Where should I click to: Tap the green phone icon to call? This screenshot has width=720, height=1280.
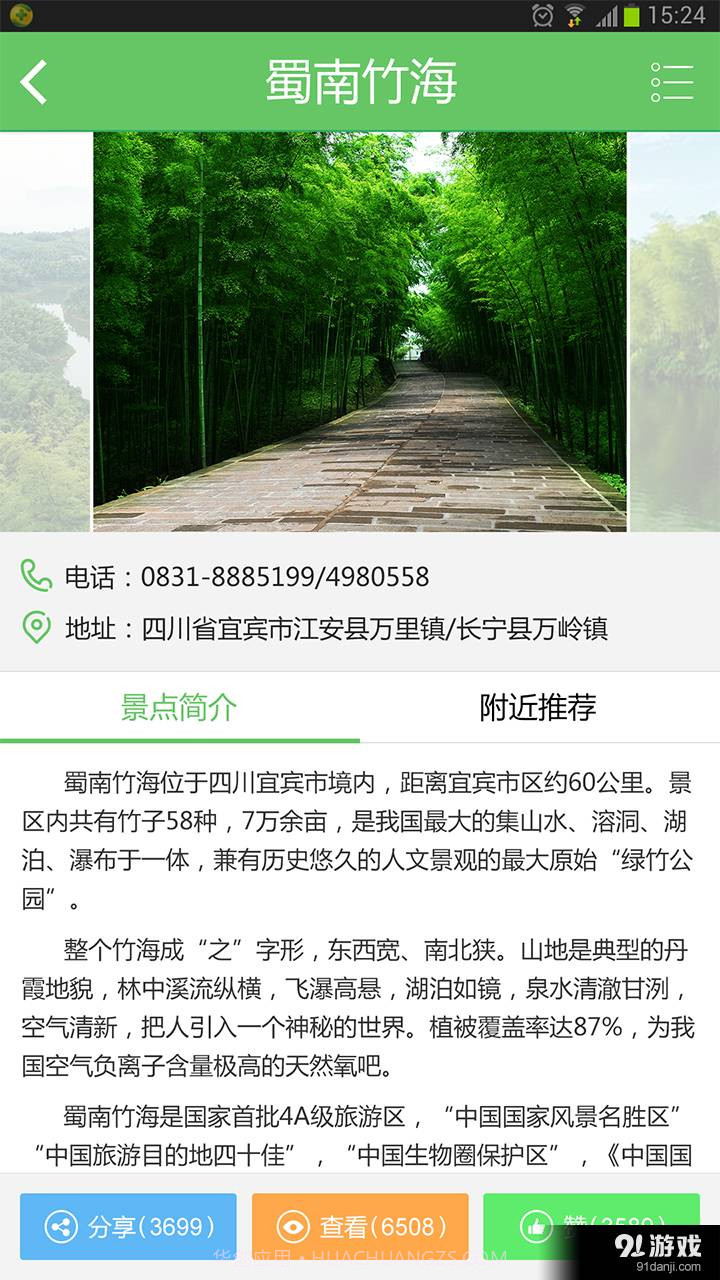tap(35, 577)
